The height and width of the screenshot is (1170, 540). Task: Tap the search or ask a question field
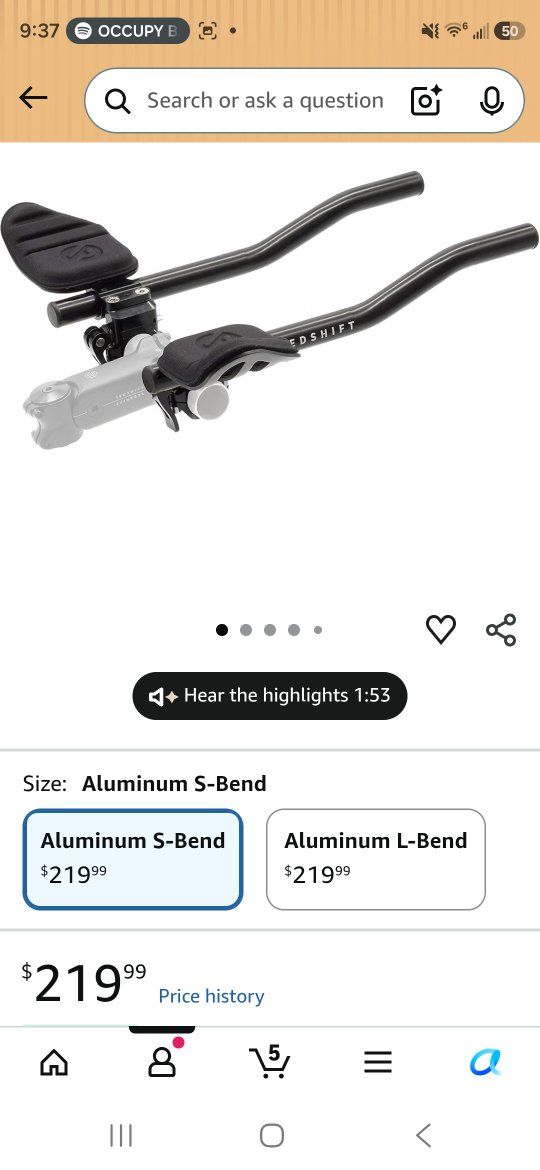point(265,101)
